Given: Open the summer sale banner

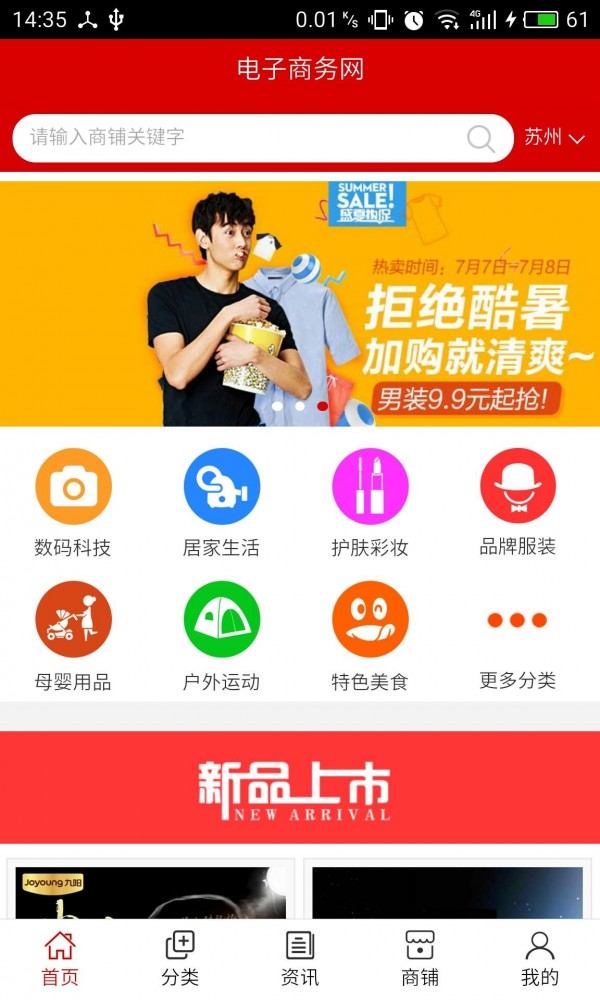Looking at the screenshot, I should (300, 303).
